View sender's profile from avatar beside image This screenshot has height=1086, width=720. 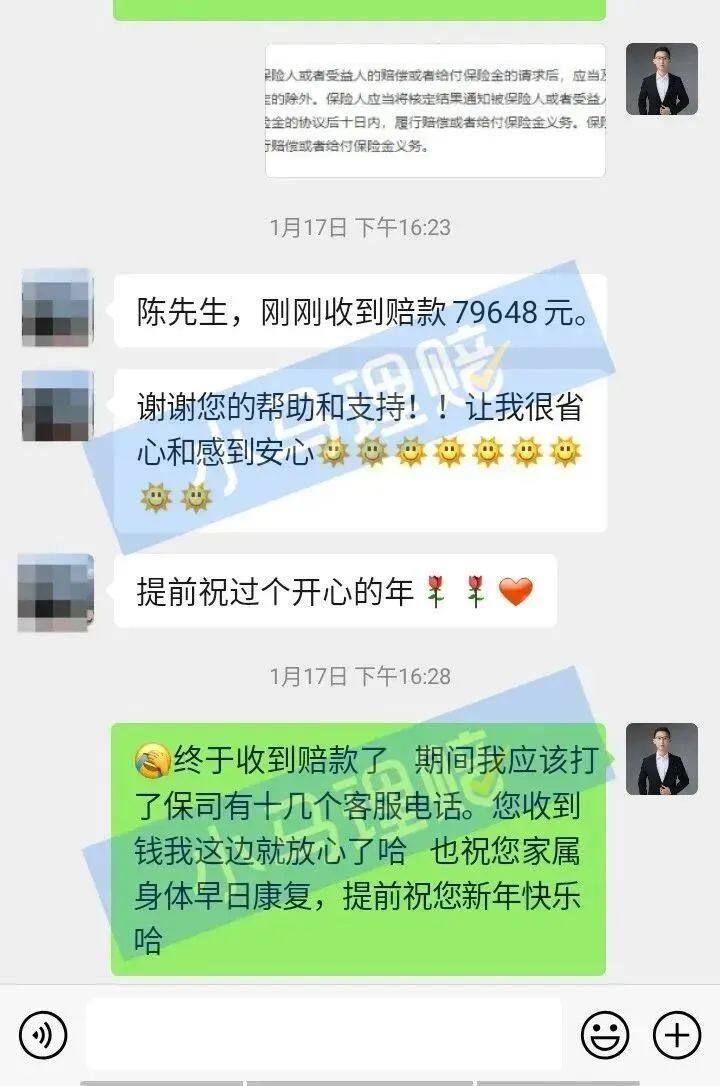tap(661, 79)
